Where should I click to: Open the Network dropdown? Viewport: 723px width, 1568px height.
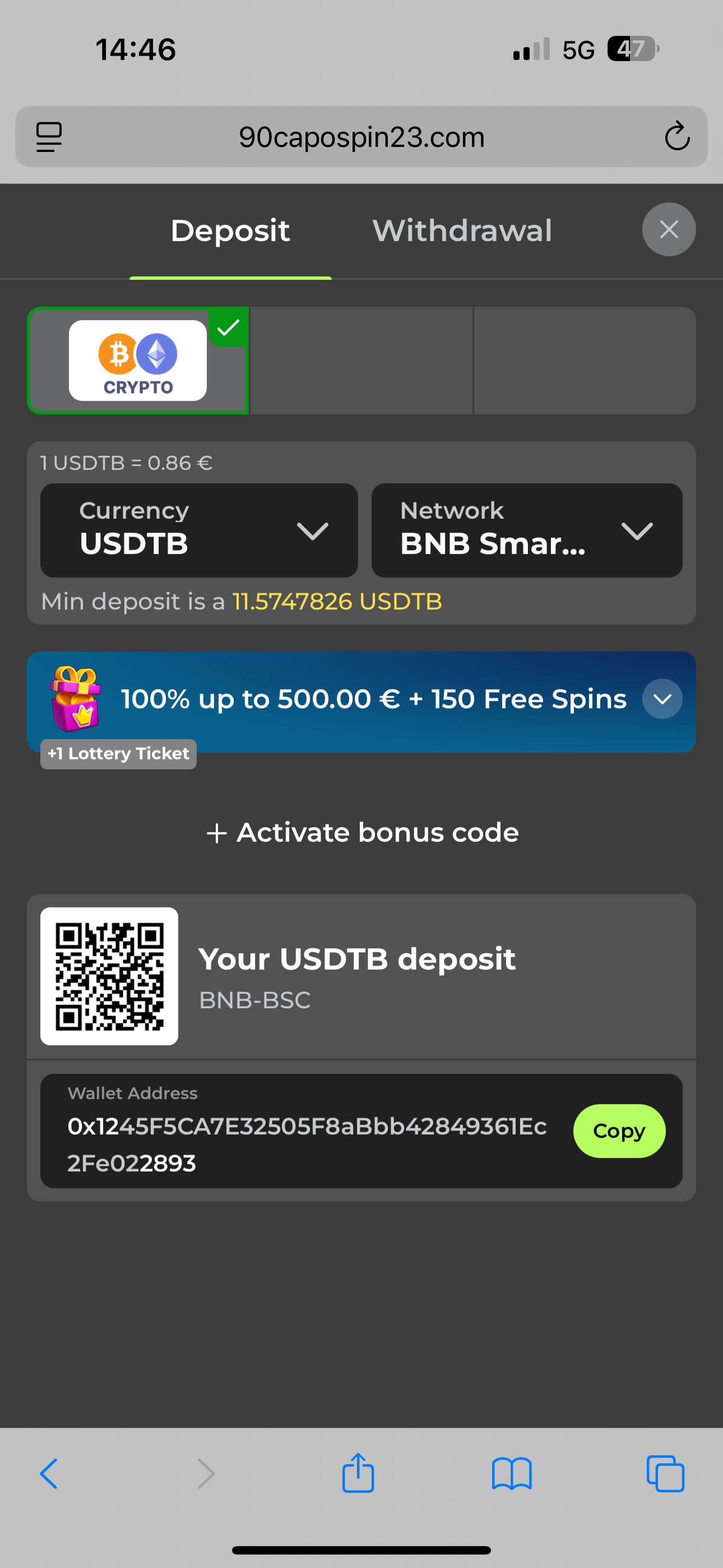(x=526, y=530)
